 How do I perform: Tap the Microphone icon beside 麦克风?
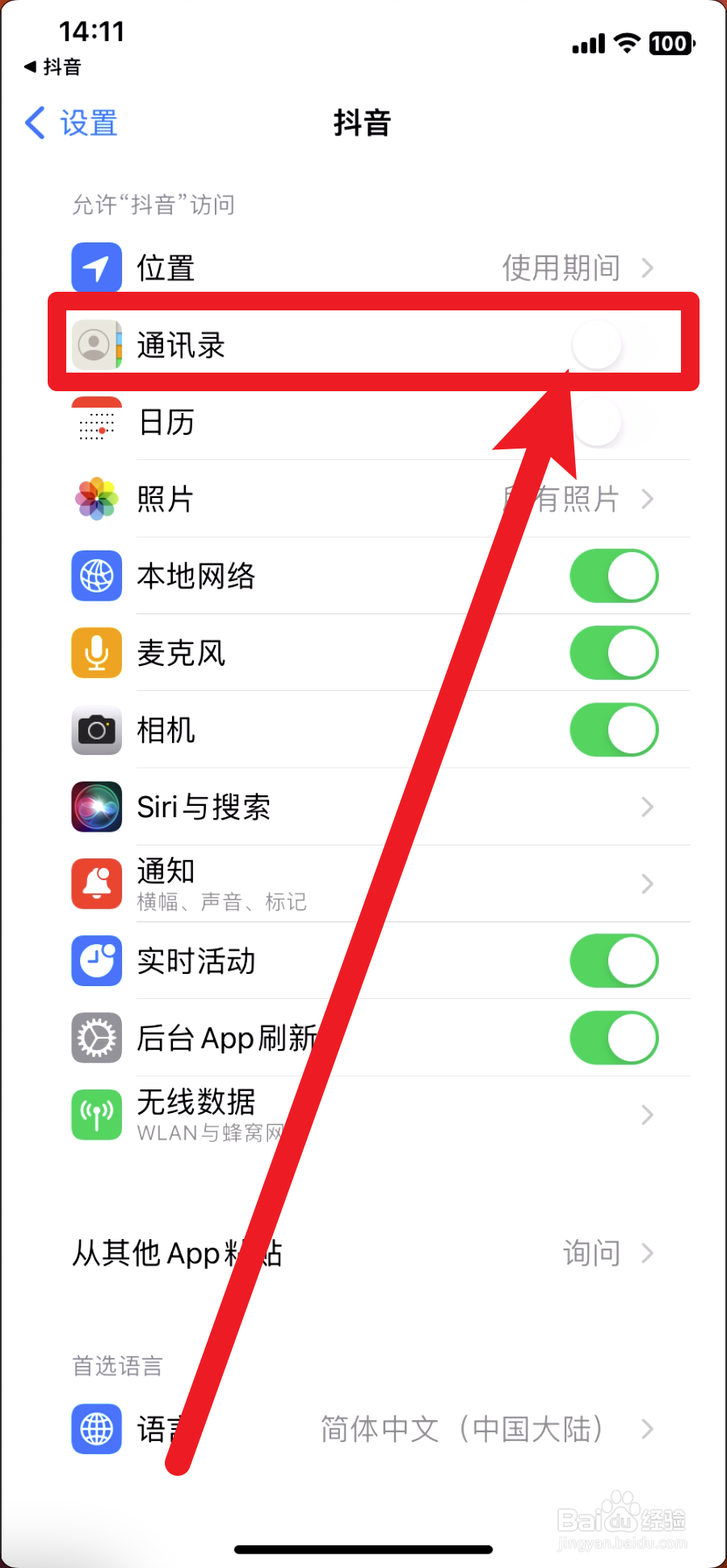coord(96,653)
